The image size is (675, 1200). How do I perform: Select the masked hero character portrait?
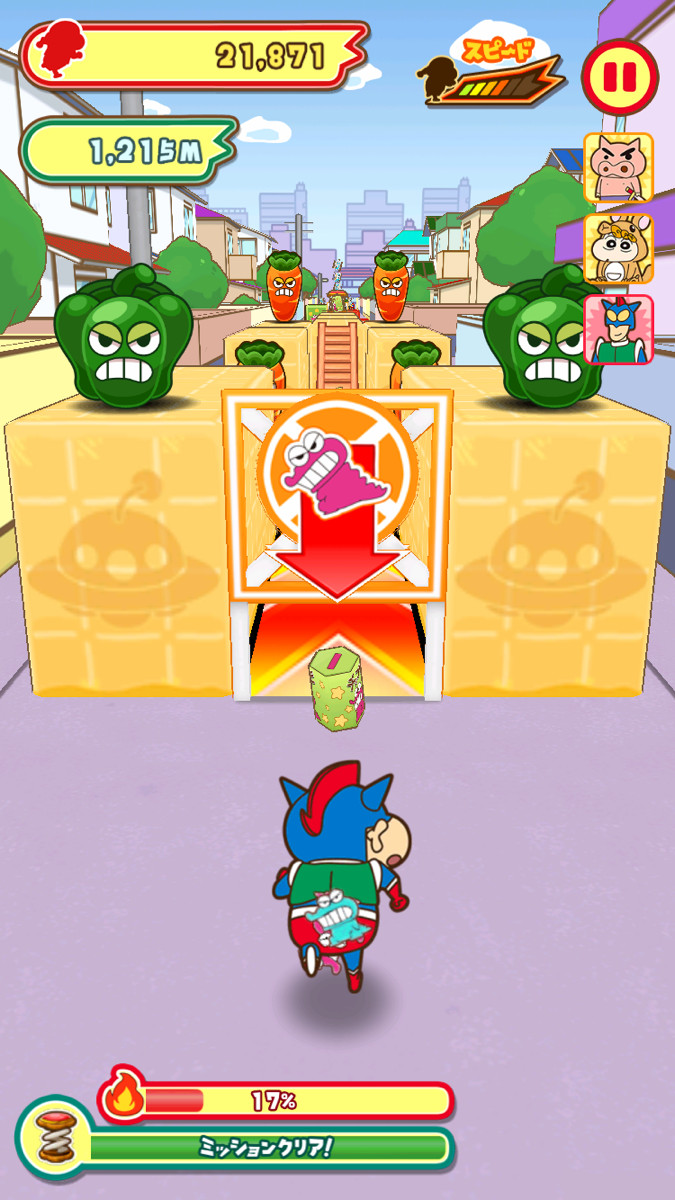[618, 329]
